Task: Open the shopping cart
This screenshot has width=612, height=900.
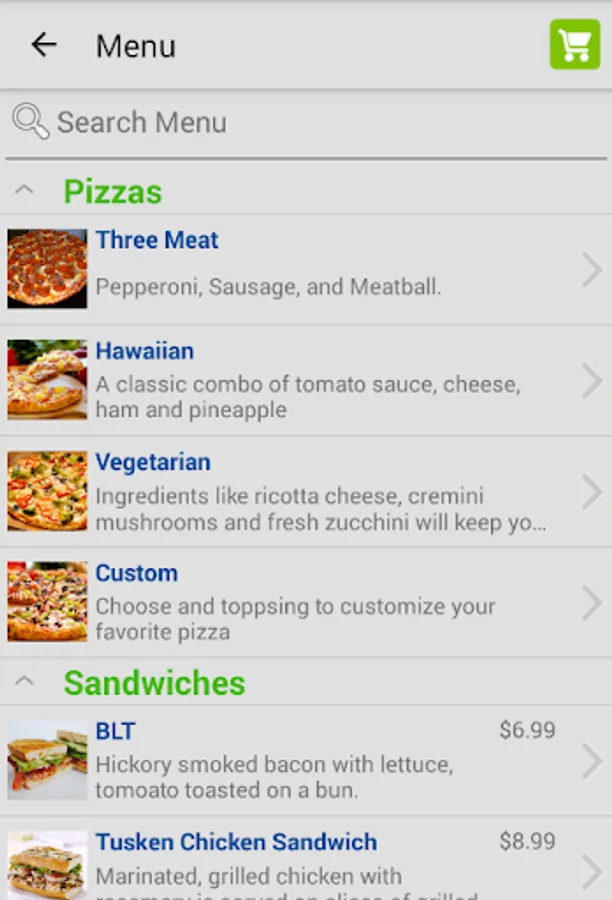Action: click(574, 45)
